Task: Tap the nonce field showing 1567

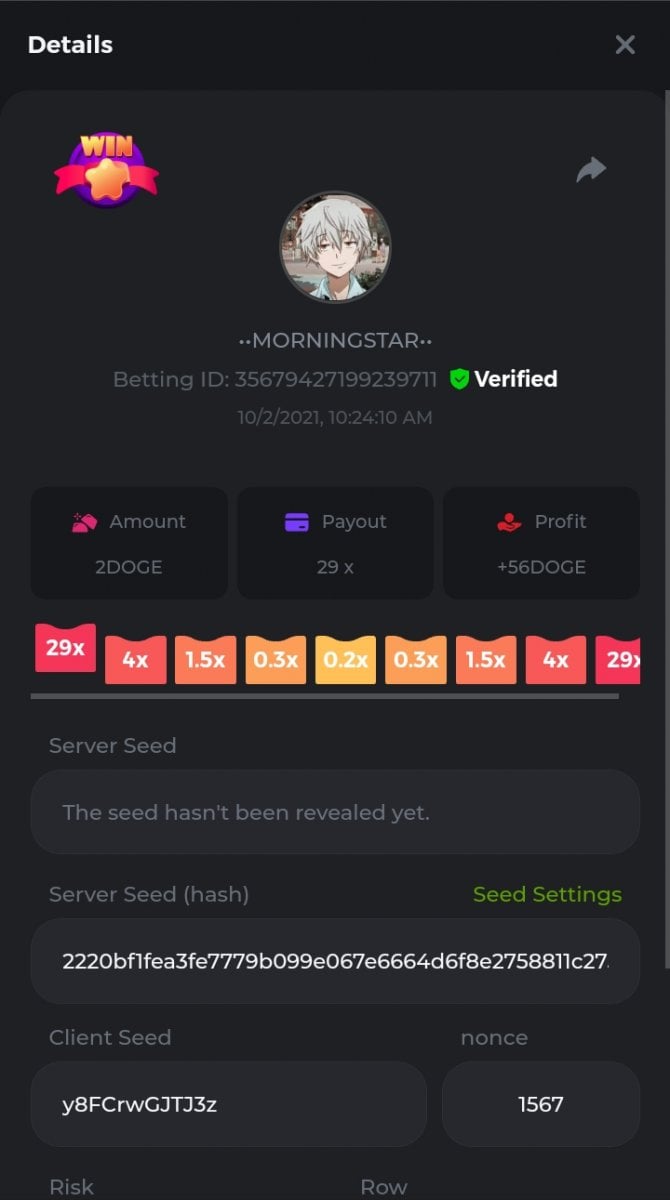Action: point(541,1104)
